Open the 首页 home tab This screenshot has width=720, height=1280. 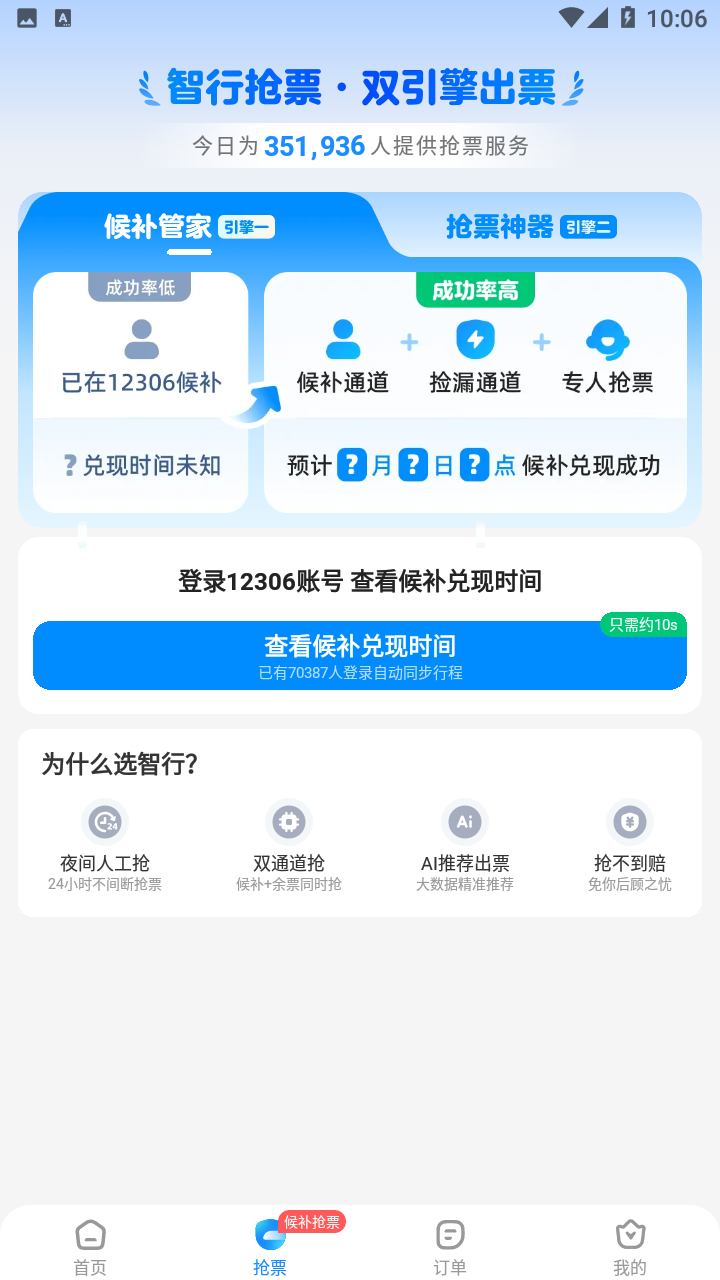[x=89, y=1243]
